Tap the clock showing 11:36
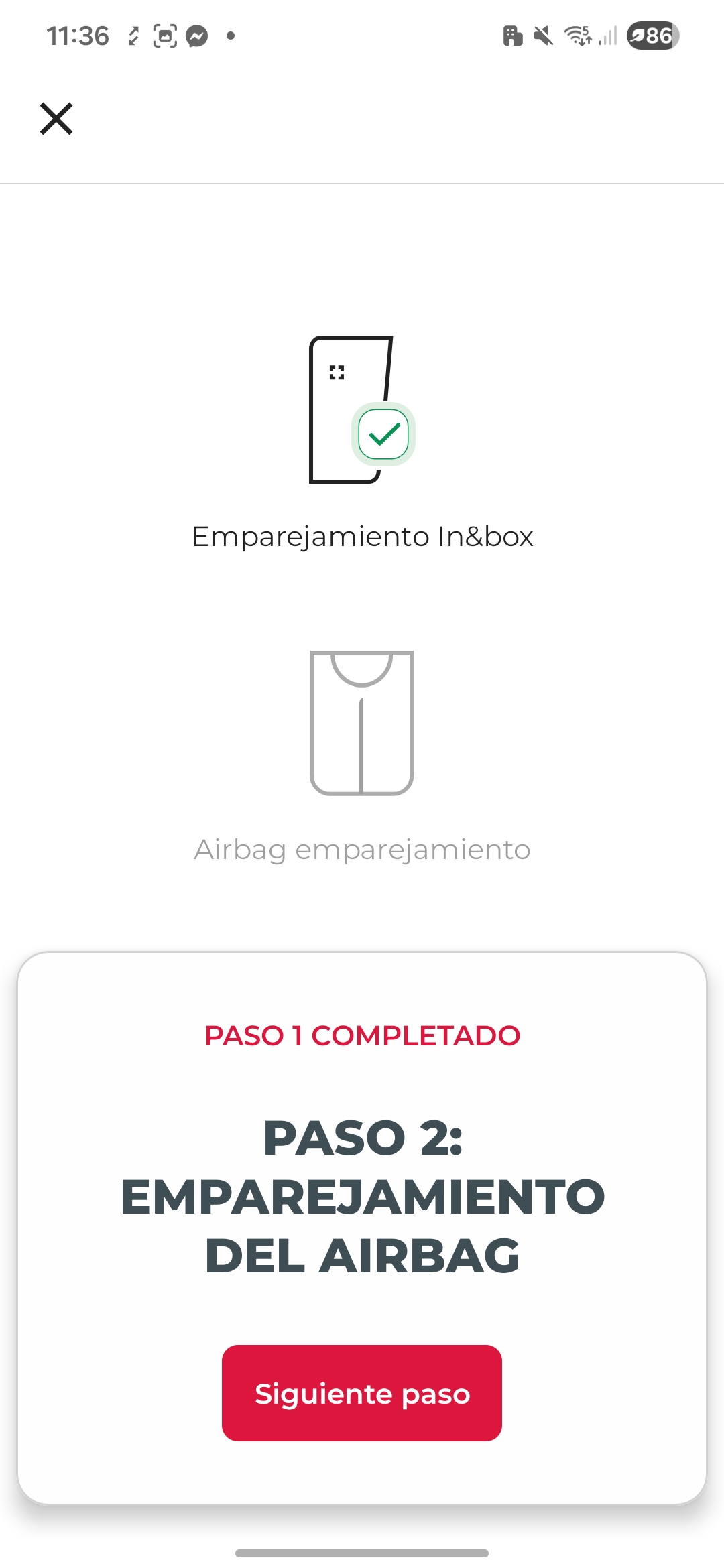Image resolution: width=724 pixels, height=1568 pixels. coord(78,36)
